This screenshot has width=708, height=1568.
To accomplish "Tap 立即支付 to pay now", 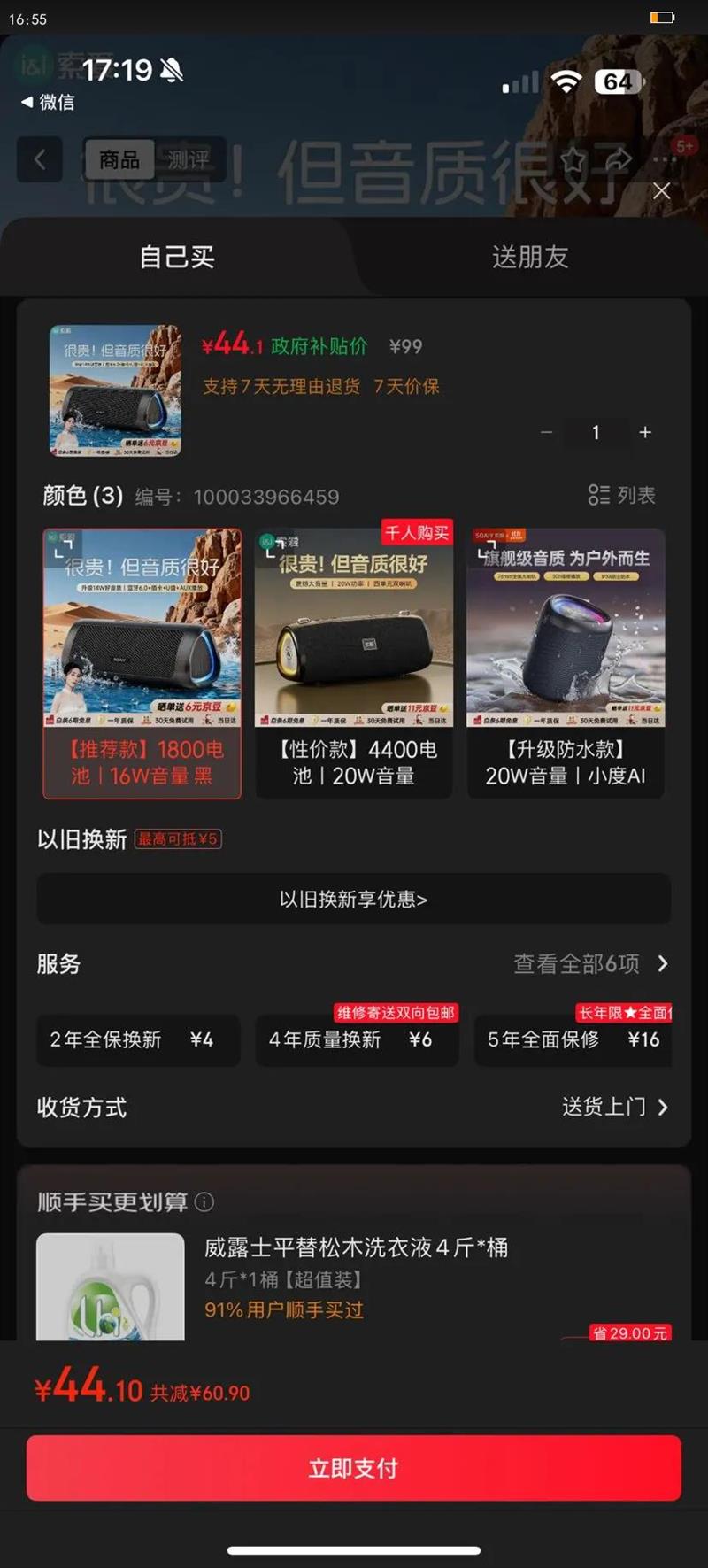I will 353,1468.
